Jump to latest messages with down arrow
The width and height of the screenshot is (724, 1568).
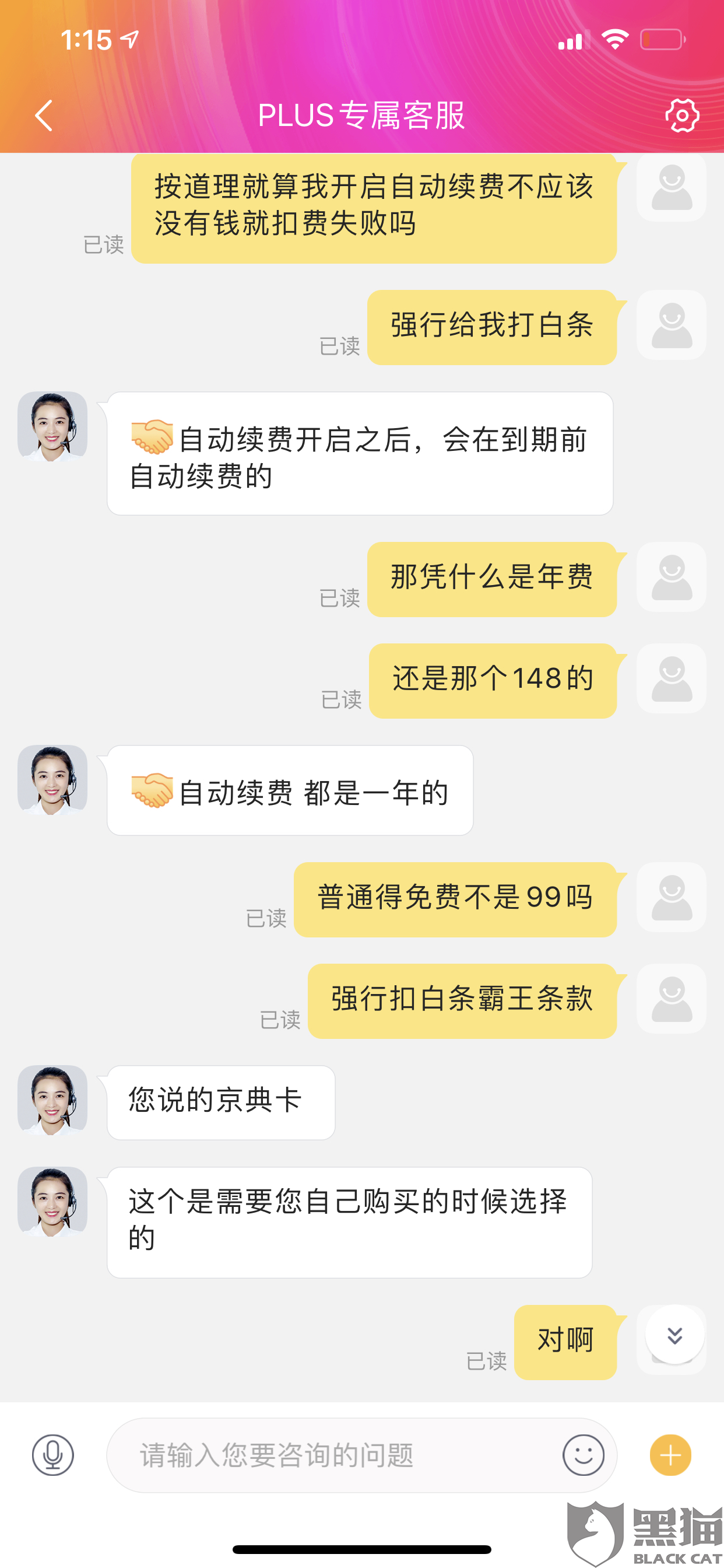tap(674, 1335)
